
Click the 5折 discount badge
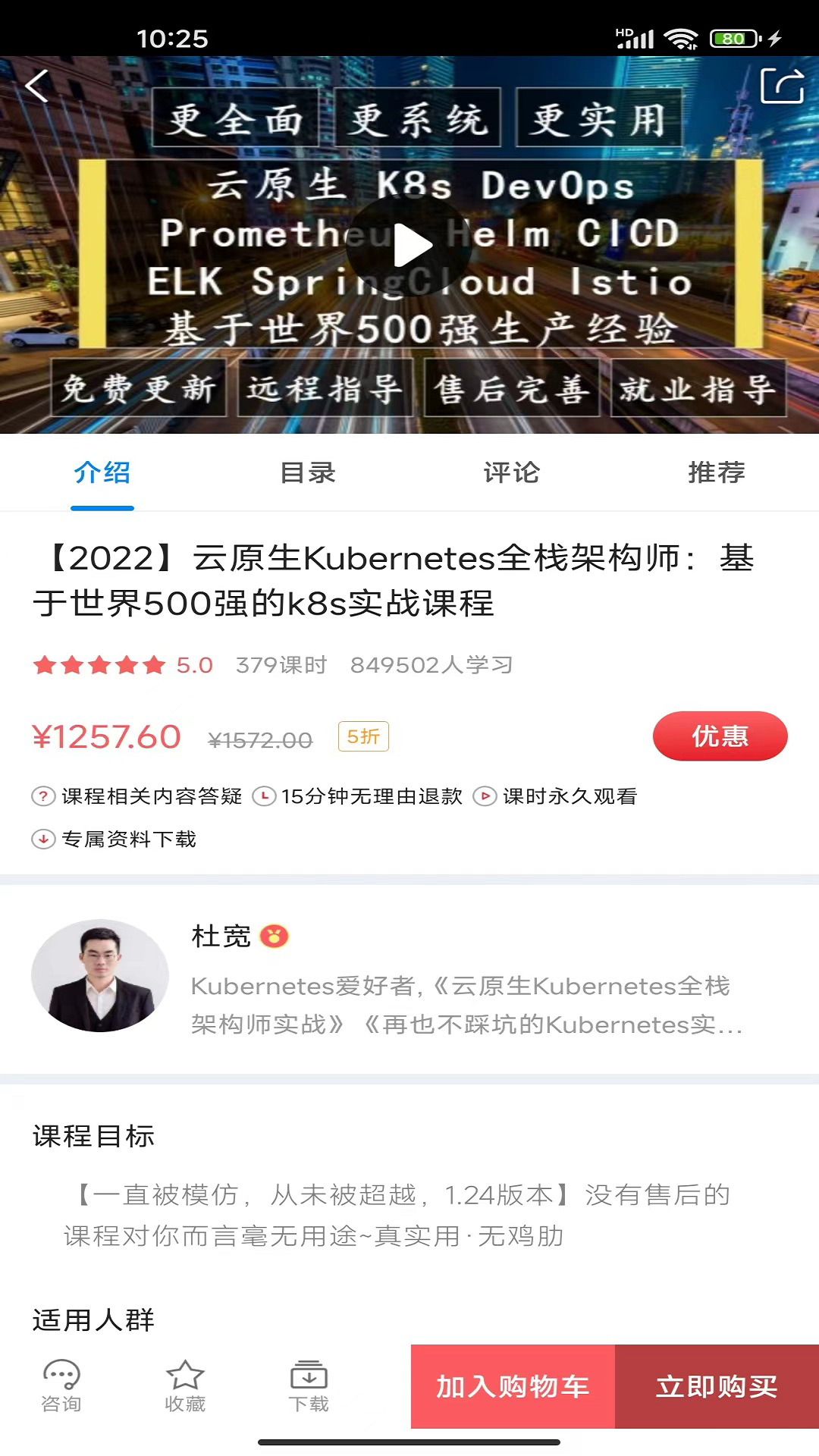pyautogui.click(x=362, y=736)
